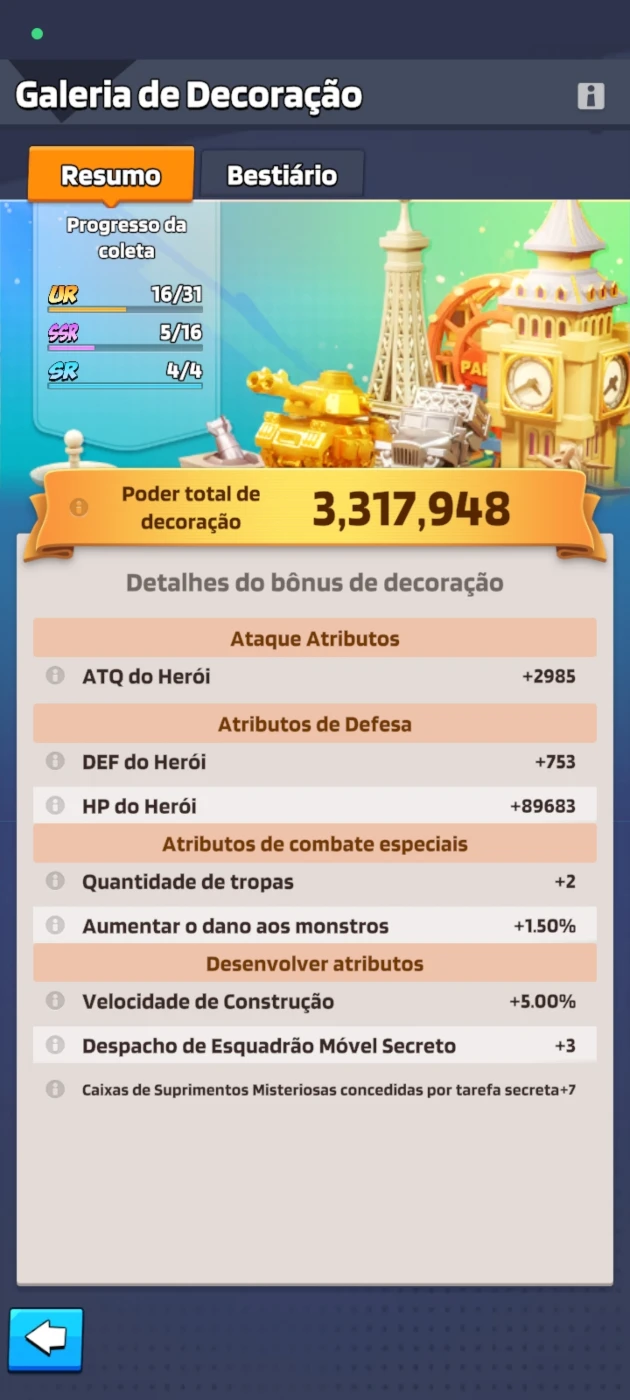Image resolution: width=630 pixels, height=1400 pixels.
Task: Switch to the Bestiário tab
Action: [x=282, y=175]
